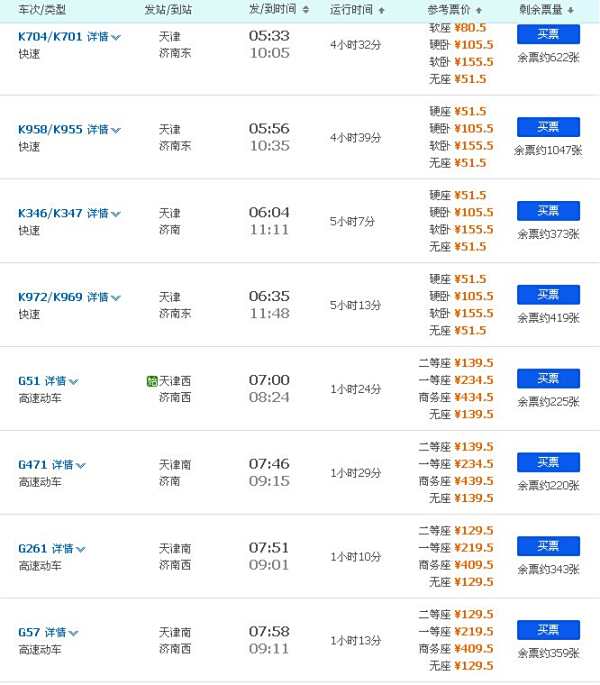
Task: Tap 买票 for train K704/K701
Action: tap(548, 34)
